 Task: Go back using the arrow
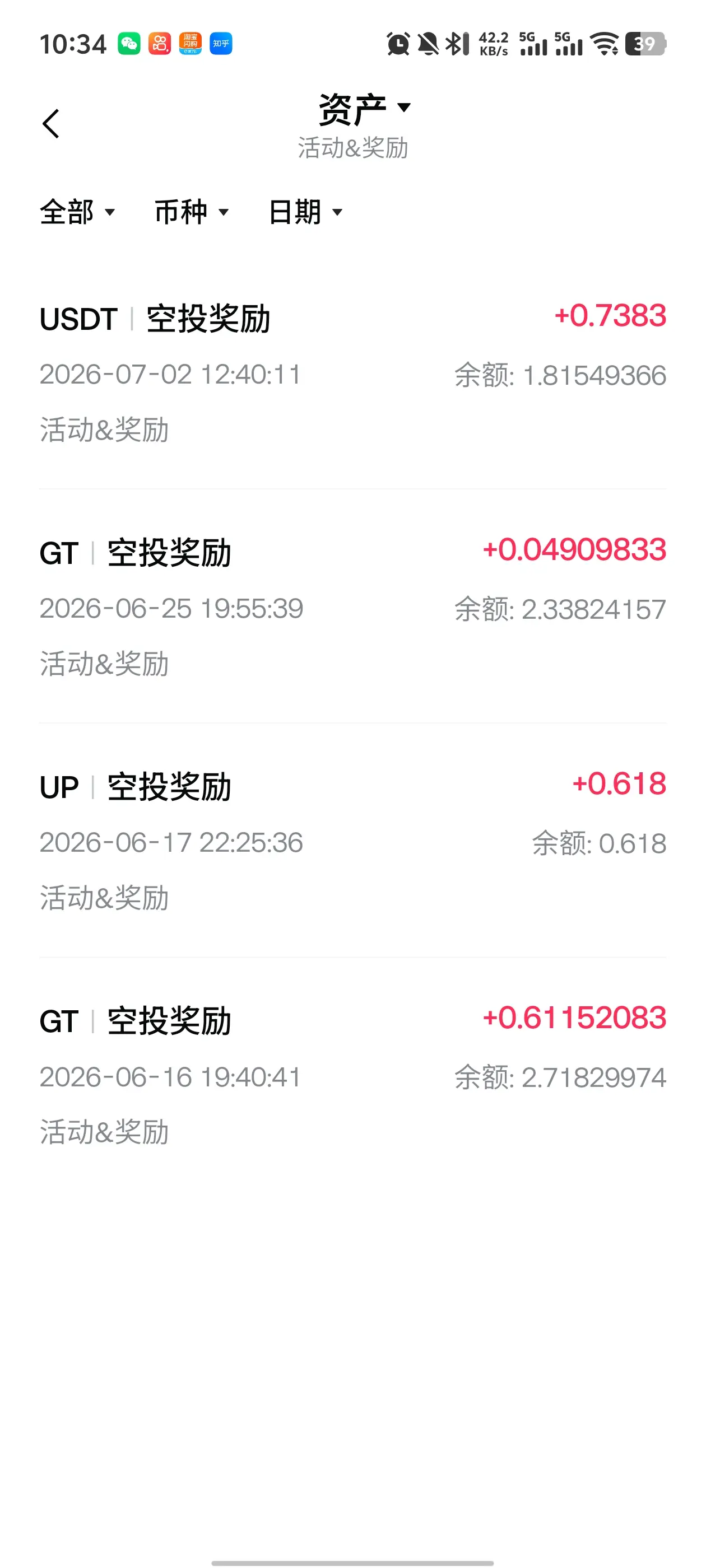tap(51, 124)
